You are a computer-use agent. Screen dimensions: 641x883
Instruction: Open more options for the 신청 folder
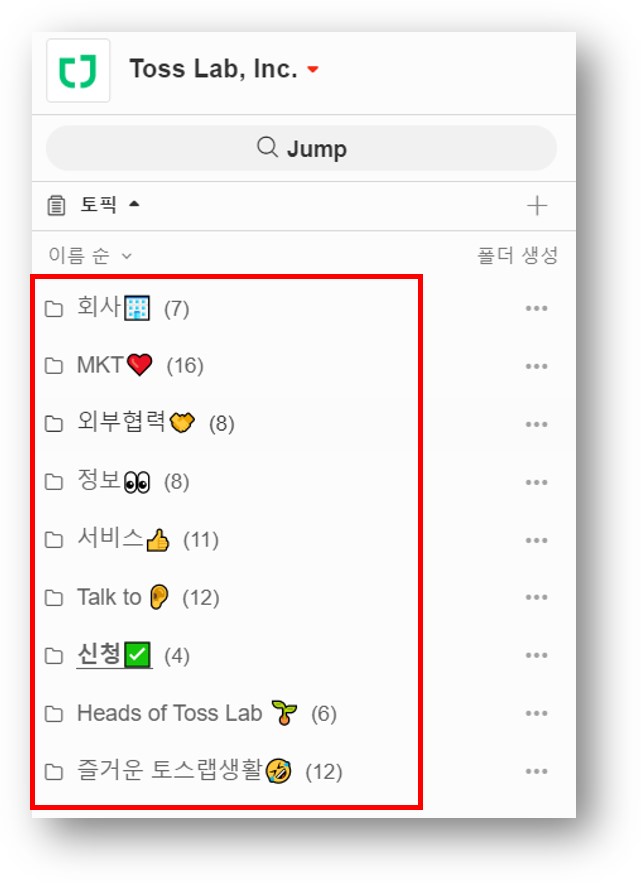pyautogui.click(x=537, y=656)
